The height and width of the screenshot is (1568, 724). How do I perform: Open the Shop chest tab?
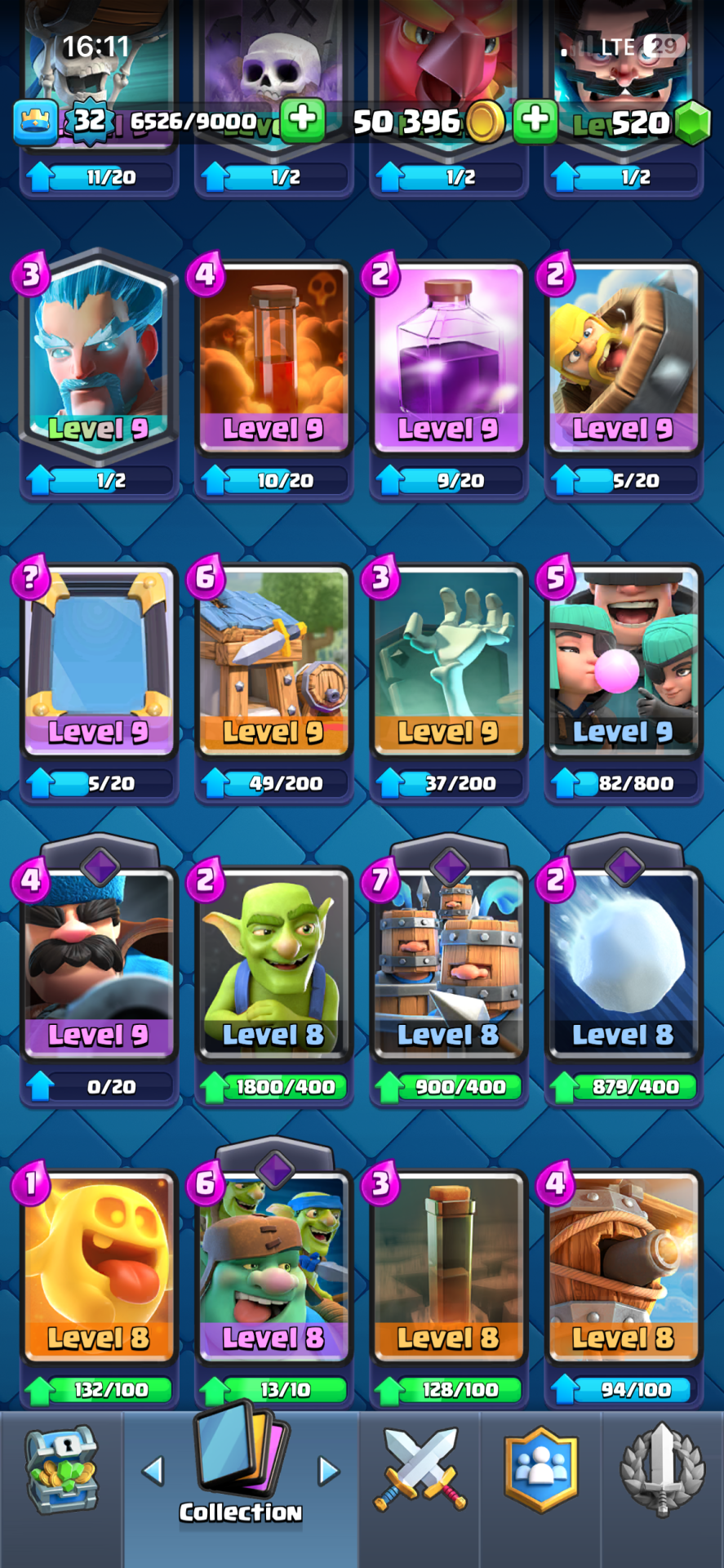61,1470
